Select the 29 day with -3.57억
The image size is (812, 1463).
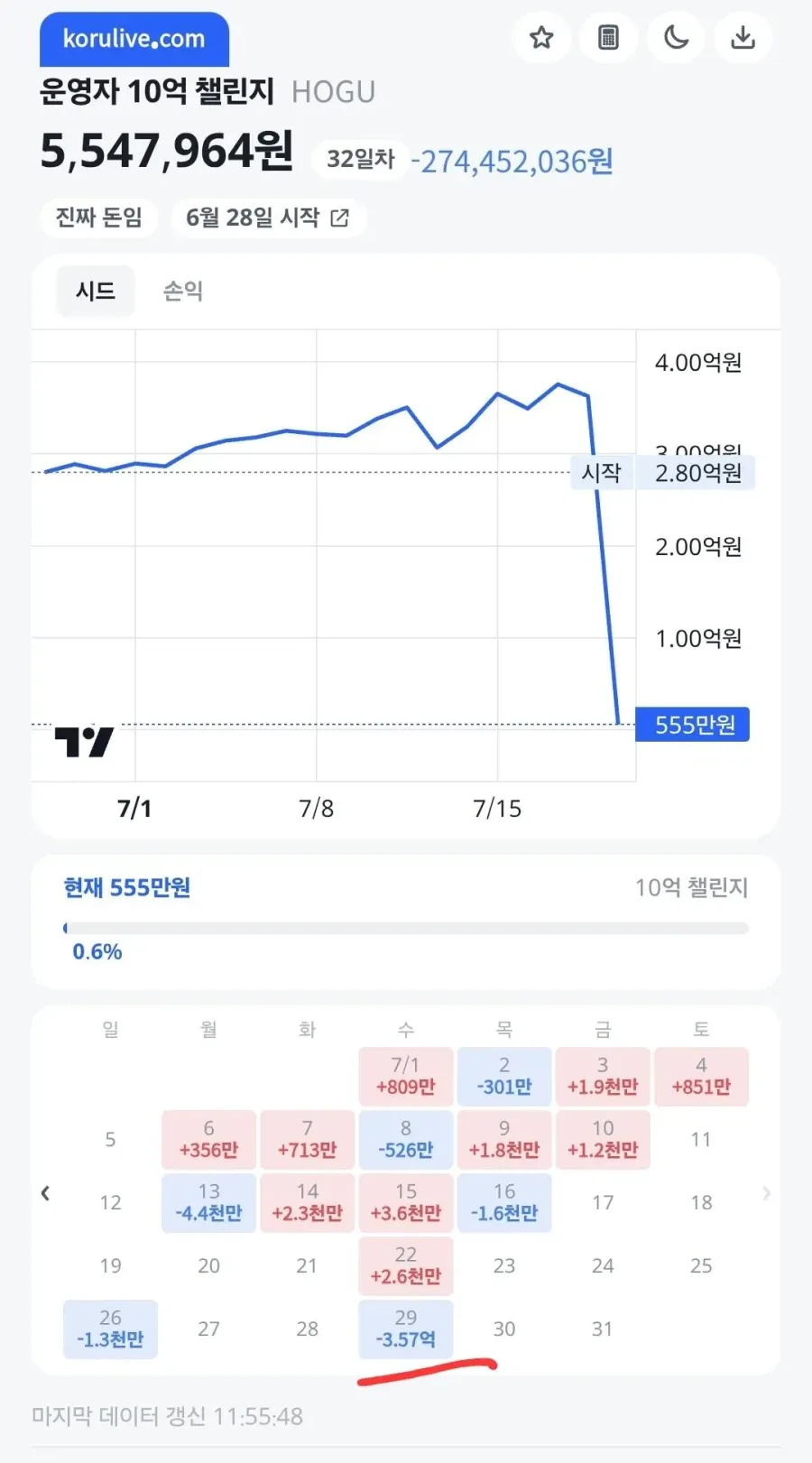pyautogui.click(x=406, y=1329)
